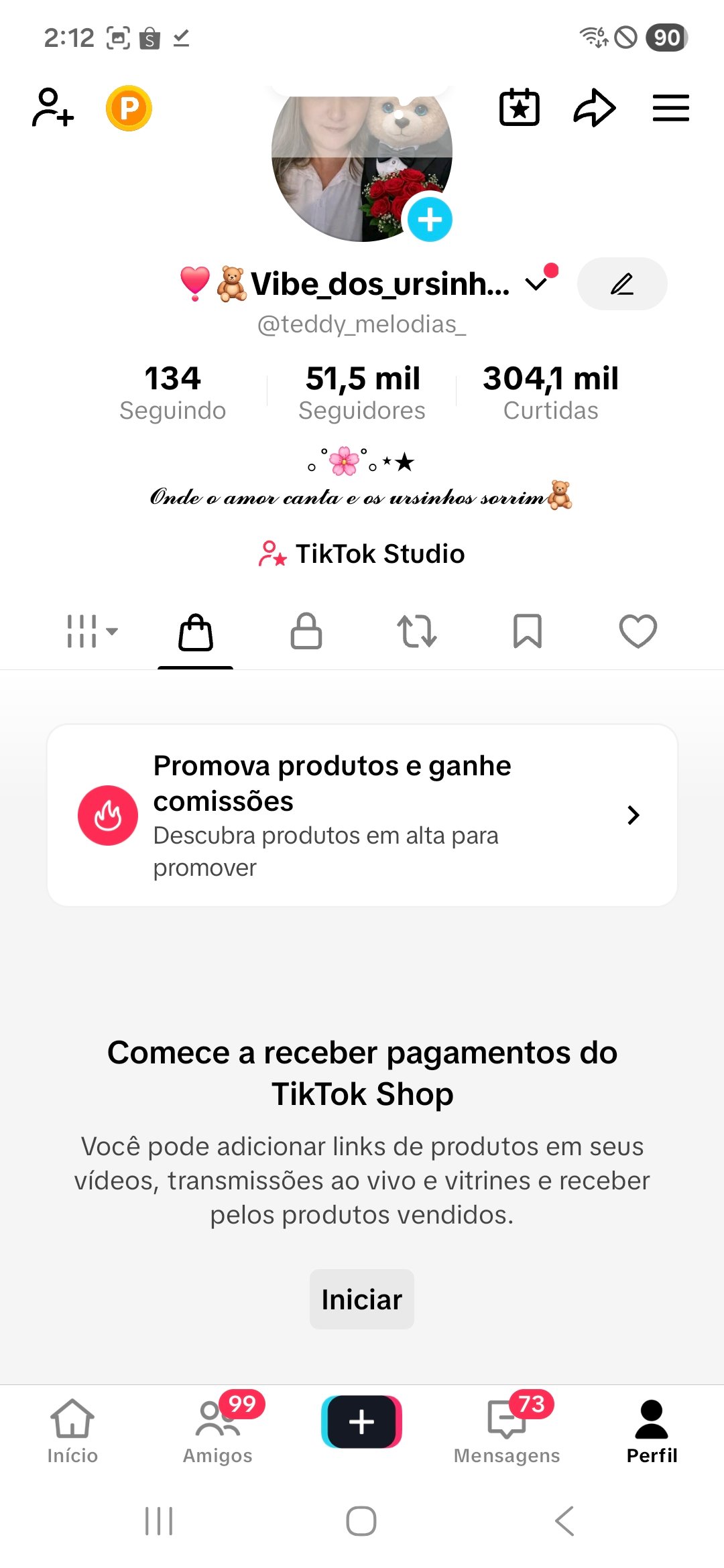This screenshot has width=724, height=1568.
Task: Tap the plus badge on profile photo
Action: (x=430, y=219)
